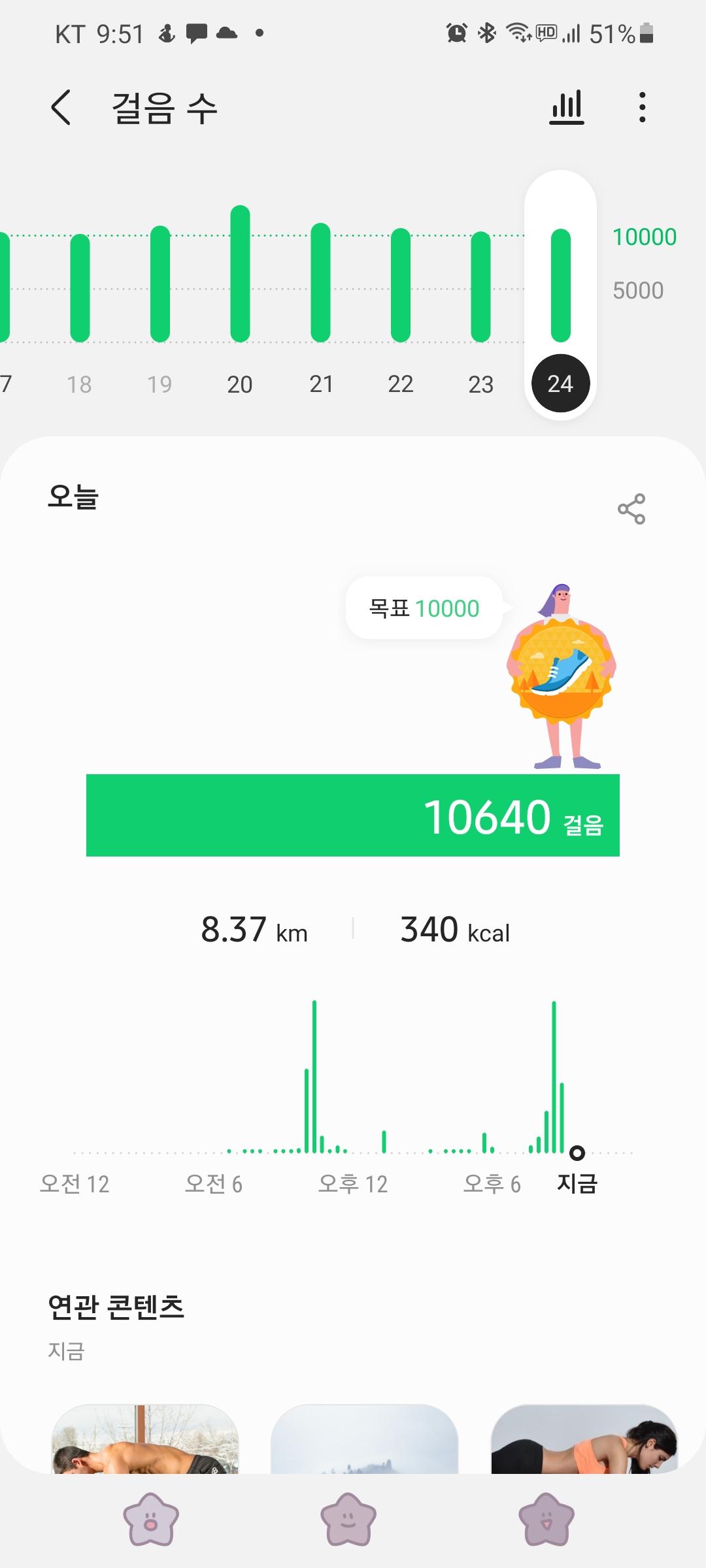Go back from the 걸음 수 screen
Screen dimensions: 706x1568
[x=61, y=107]
